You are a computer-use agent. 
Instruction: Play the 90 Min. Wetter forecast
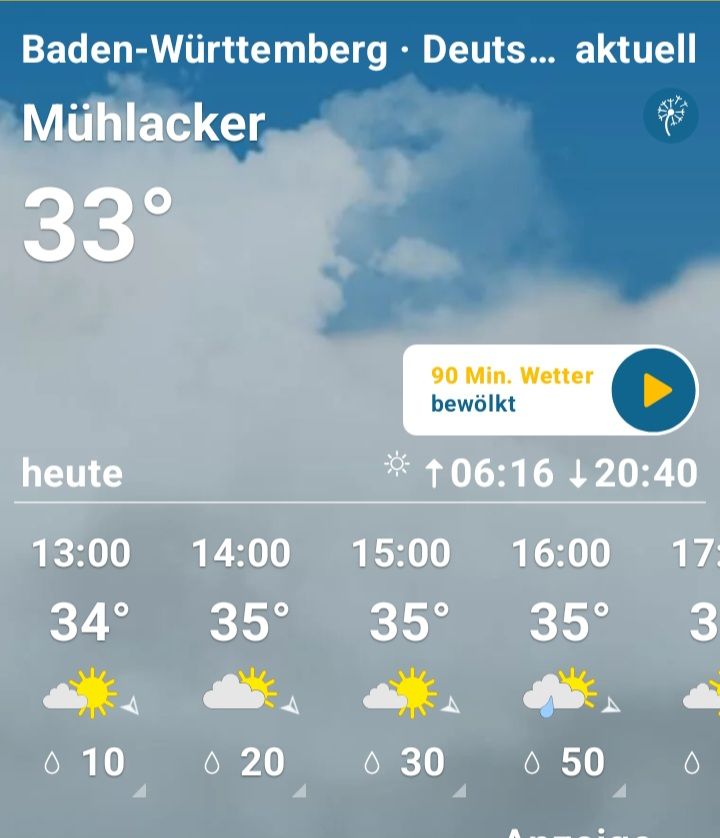654,390
